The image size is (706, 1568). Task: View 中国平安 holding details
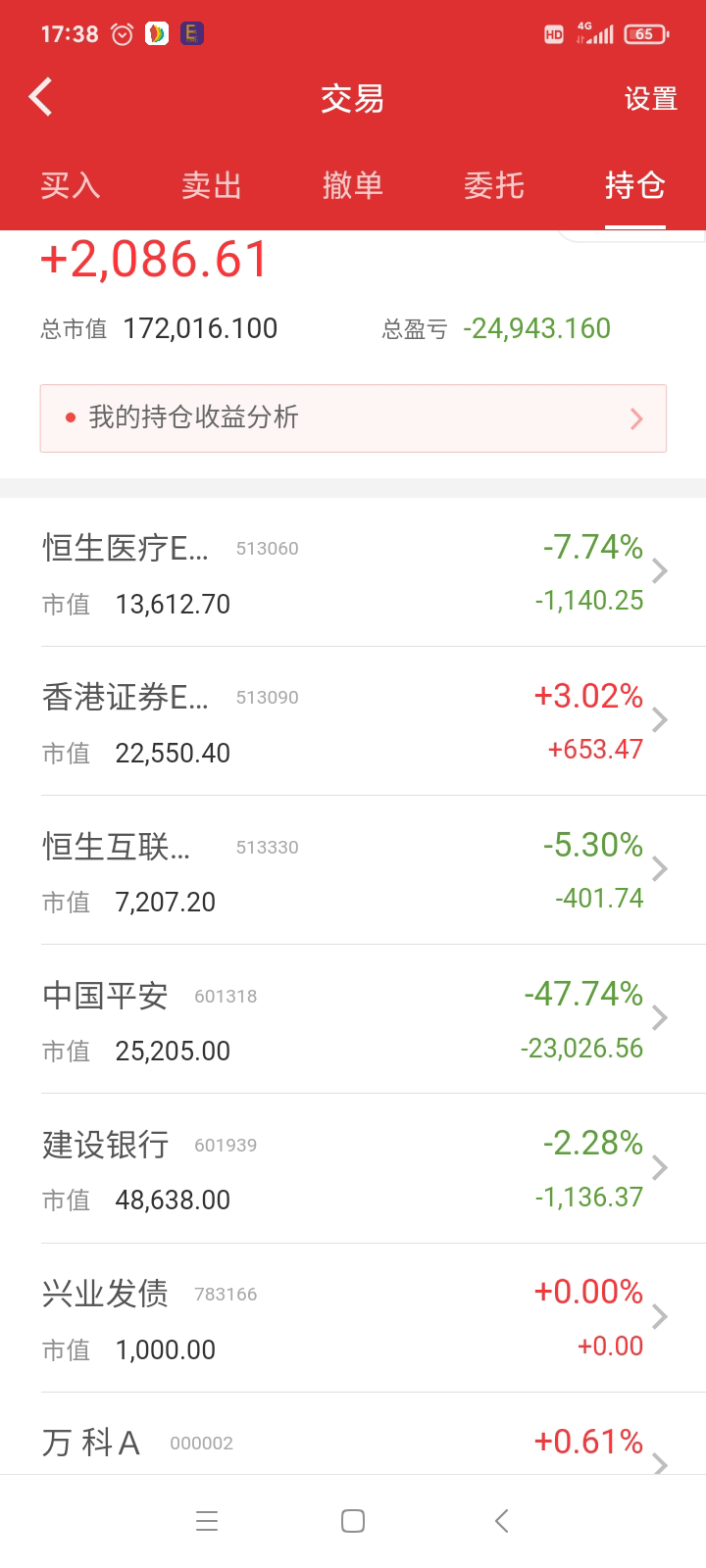[x=353, y=1020]
